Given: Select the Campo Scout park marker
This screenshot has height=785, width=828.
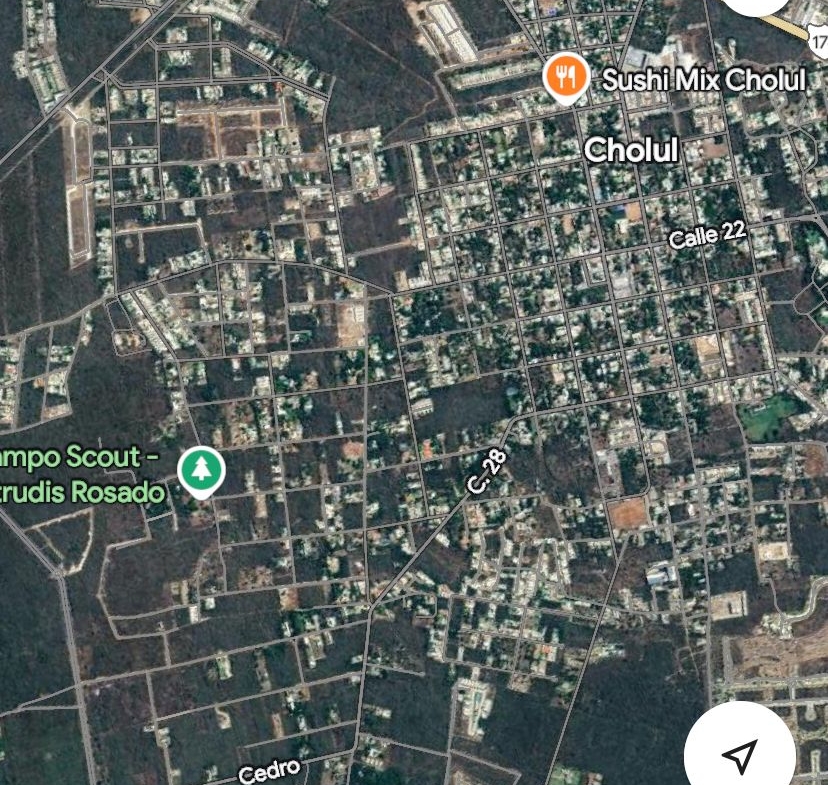Looking at the screenshot, I should coord(201,469).
